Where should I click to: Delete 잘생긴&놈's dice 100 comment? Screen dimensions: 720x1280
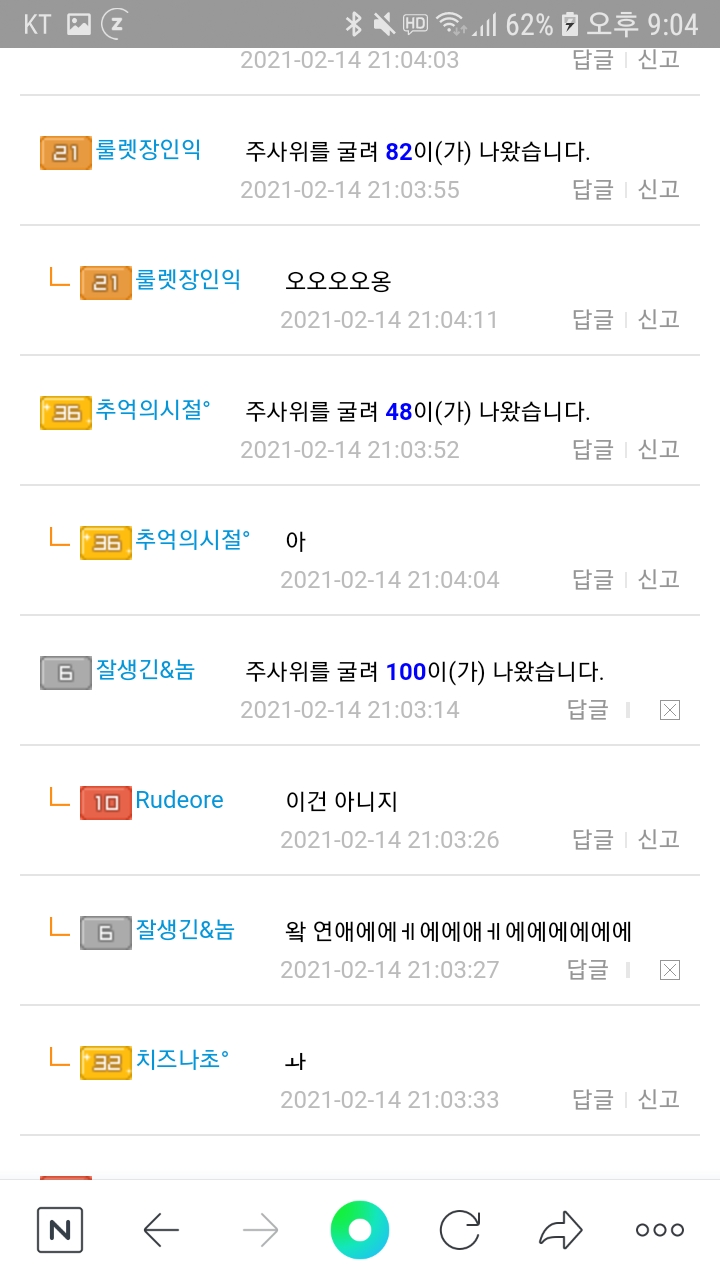[670, 710]
